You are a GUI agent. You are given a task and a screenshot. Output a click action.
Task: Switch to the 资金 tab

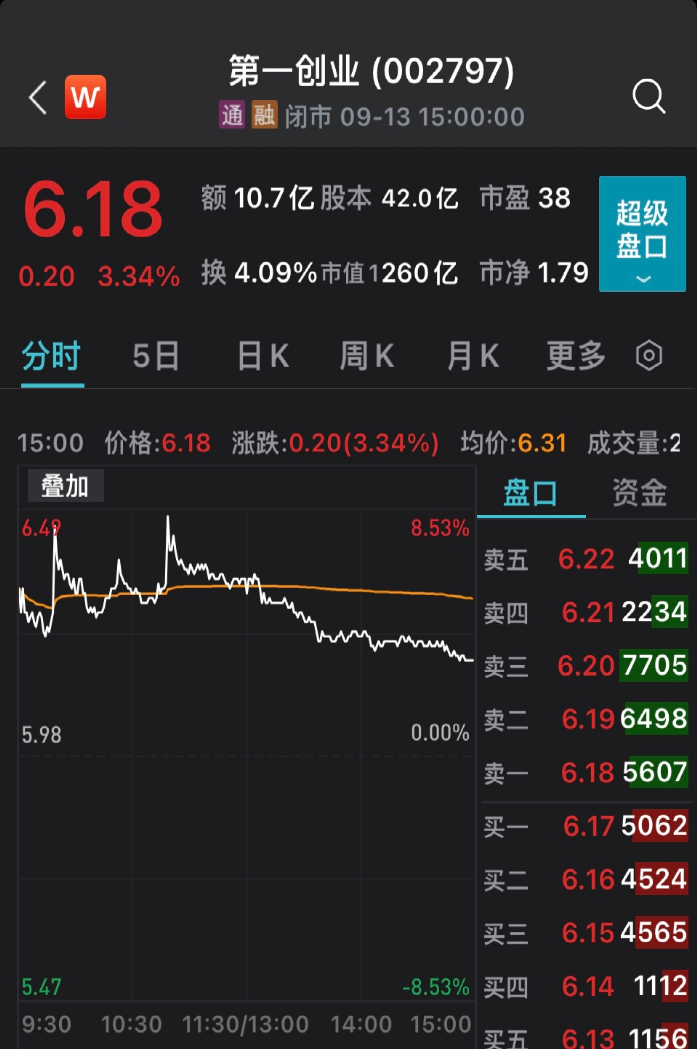coord(640,493)
